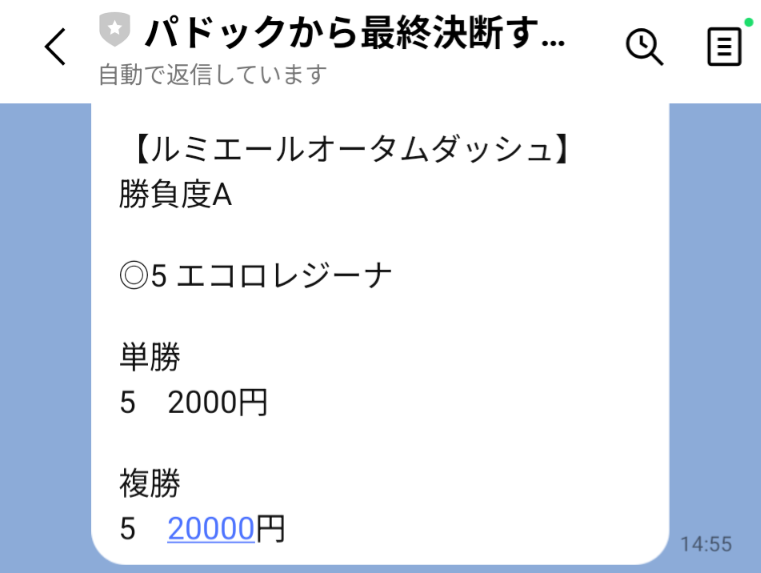Open the chat notes menu icon
The width and height of the screenshot is (761, 573).
pos(724,47)
